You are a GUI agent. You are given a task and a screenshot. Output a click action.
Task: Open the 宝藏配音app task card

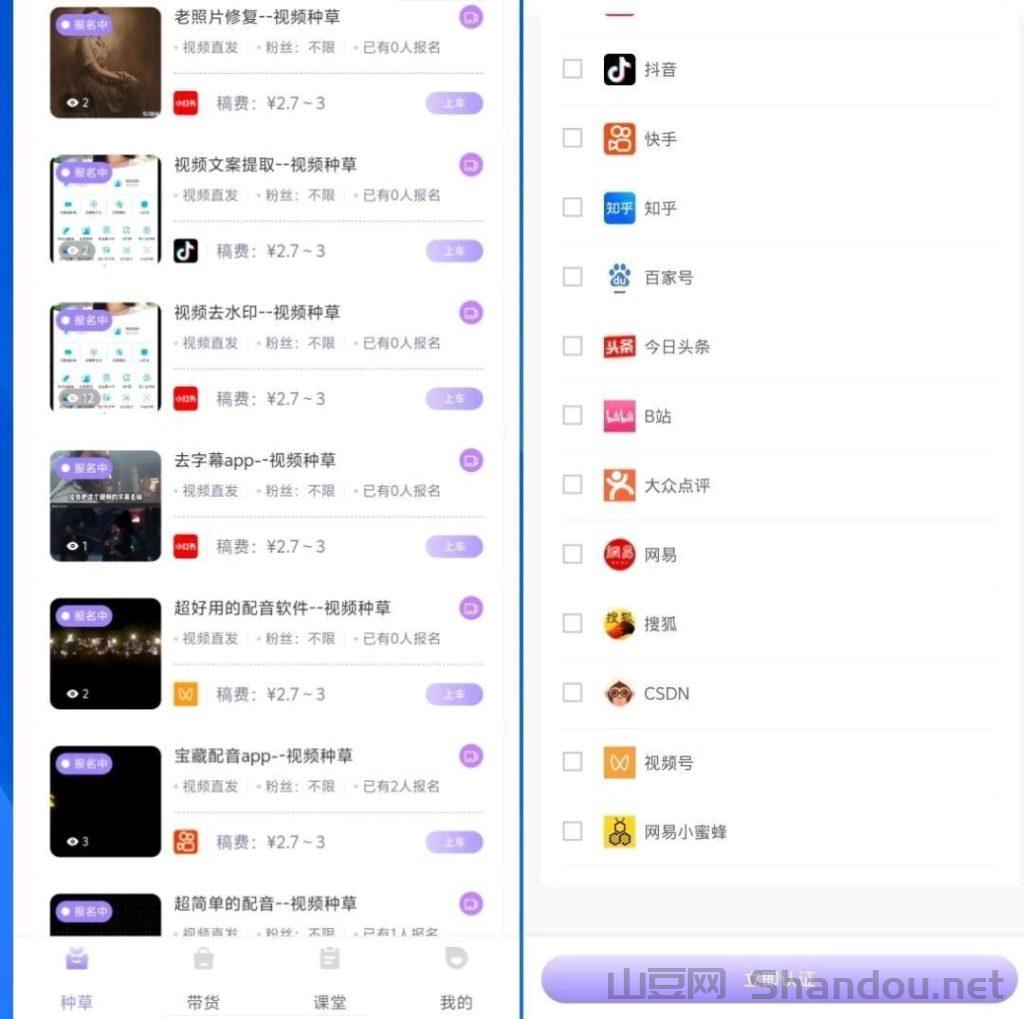point(263,756)
